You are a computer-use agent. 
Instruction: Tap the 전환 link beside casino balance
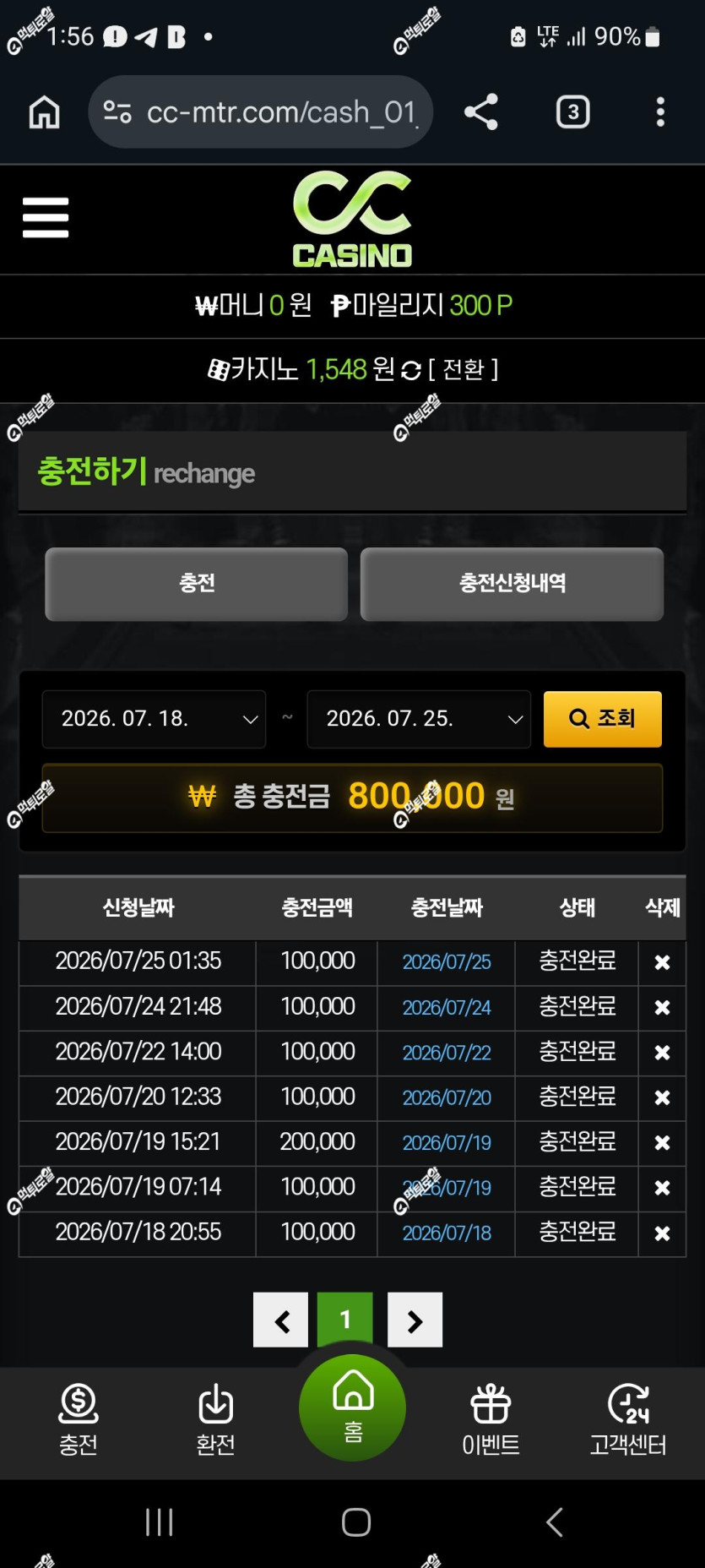[464, 369]
